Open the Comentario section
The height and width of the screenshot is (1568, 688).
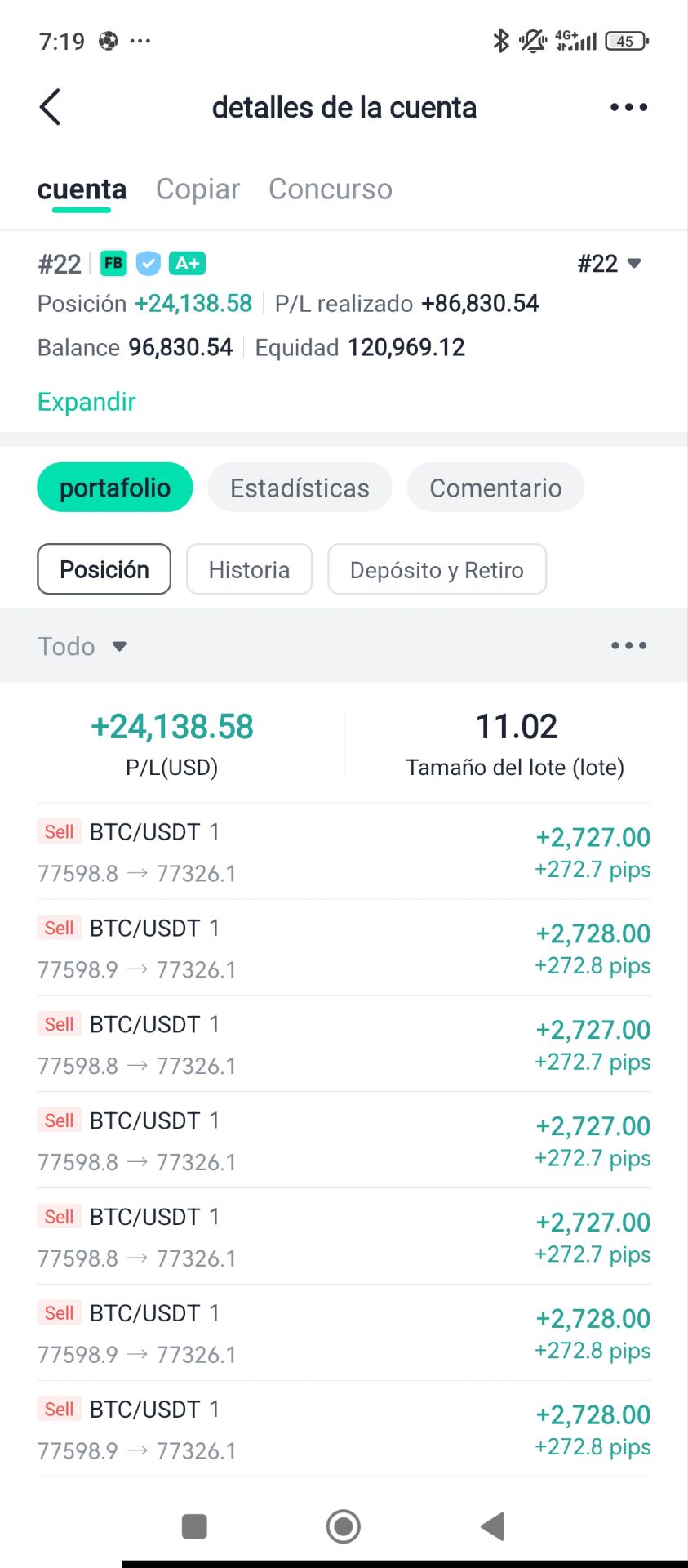pyautogui.click(x=495, y=488)
